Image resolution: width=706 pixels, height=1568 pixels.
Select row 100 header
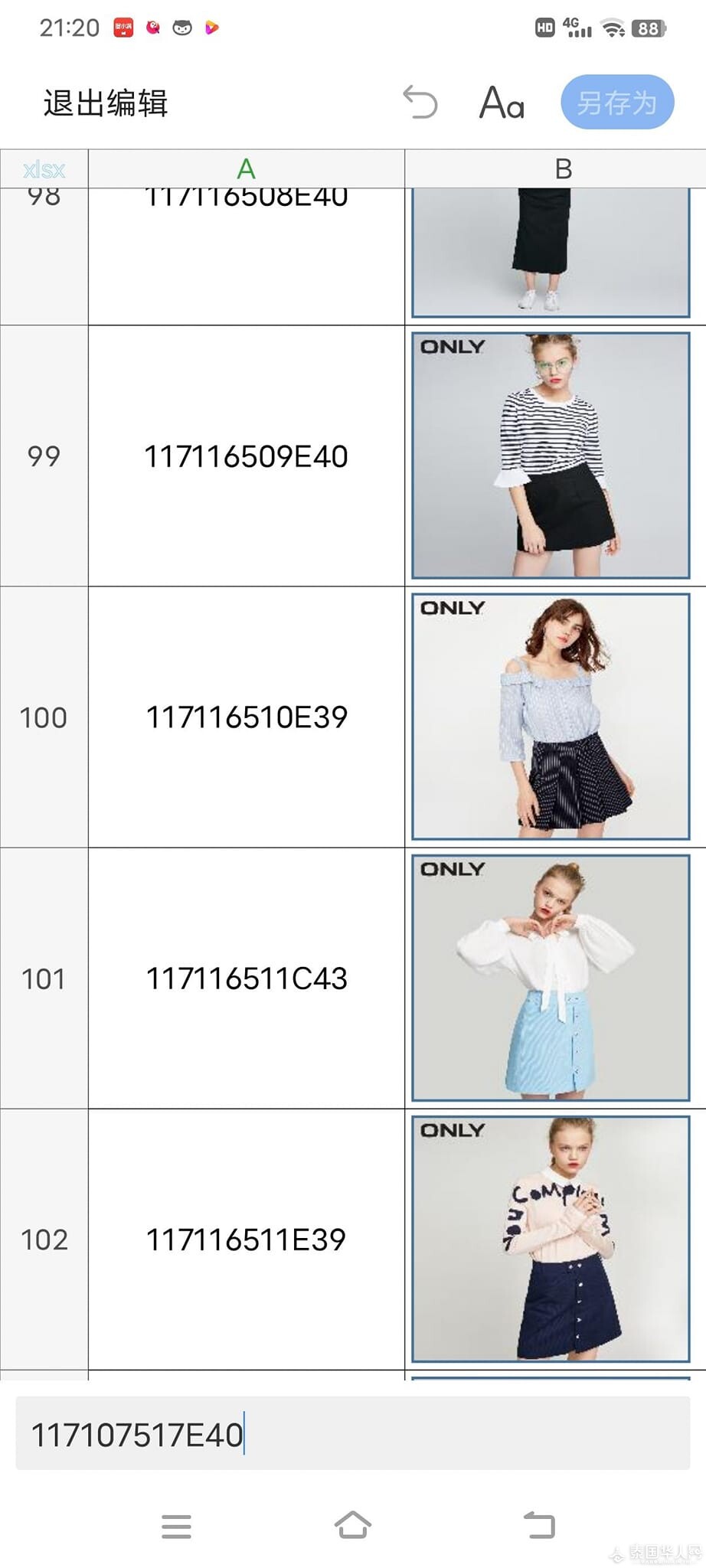click(44, 717)
